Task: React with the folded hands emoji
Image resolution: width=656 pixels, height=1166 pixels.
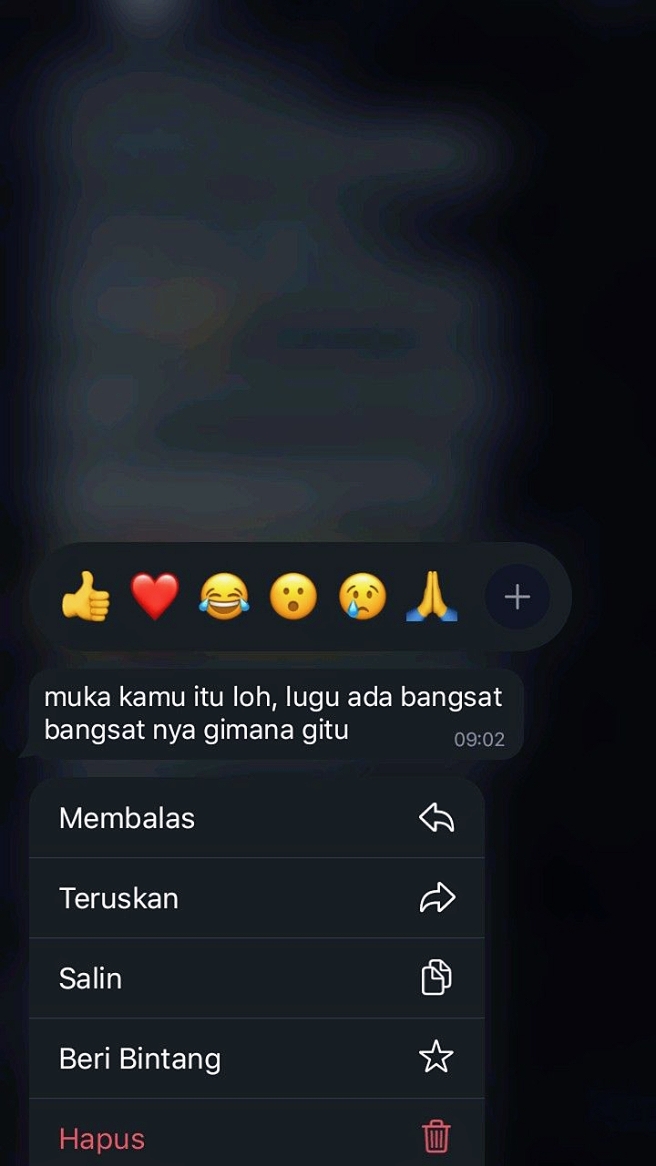Action: coord(431,596)
